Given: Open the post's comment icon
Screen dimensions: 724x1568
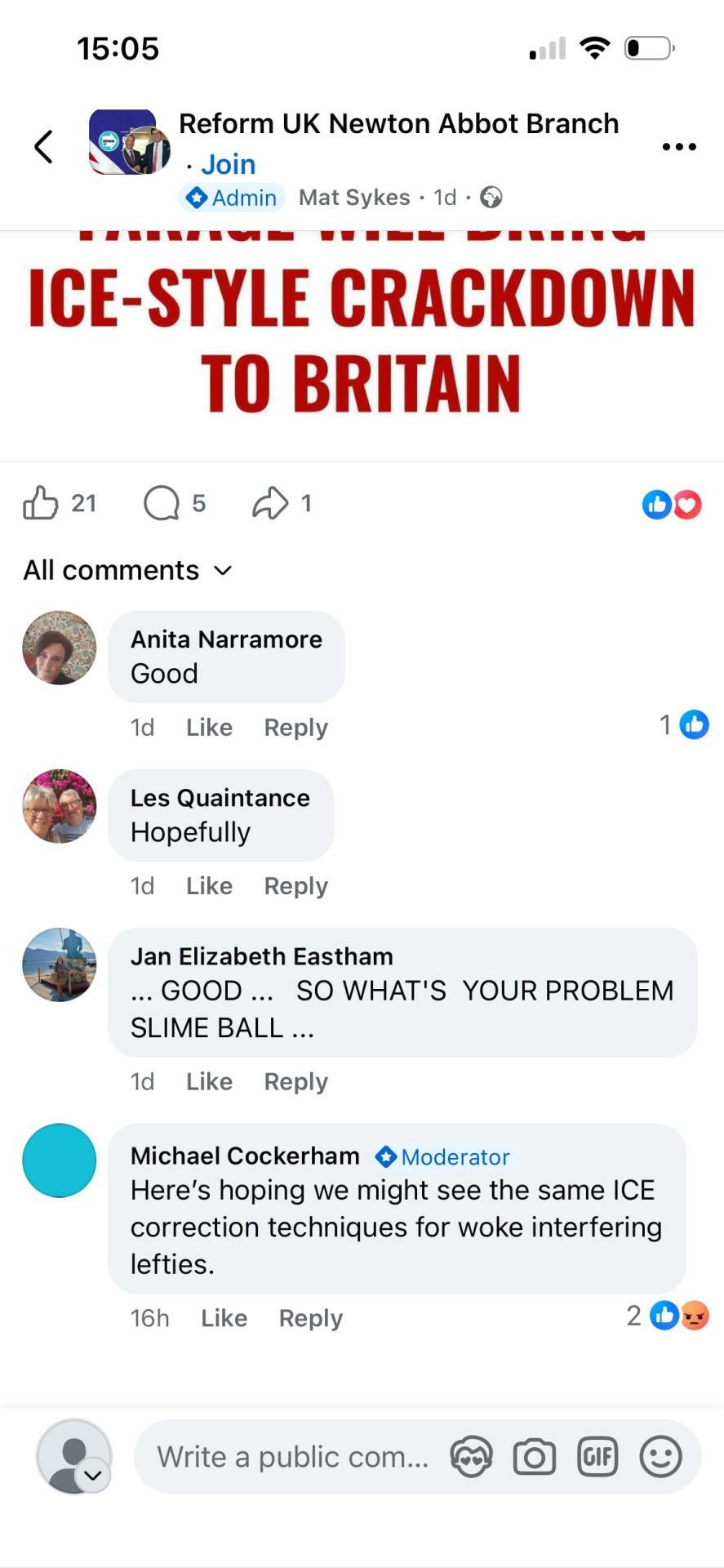Looking at the screenshot, I should click(x=162, y=503).
